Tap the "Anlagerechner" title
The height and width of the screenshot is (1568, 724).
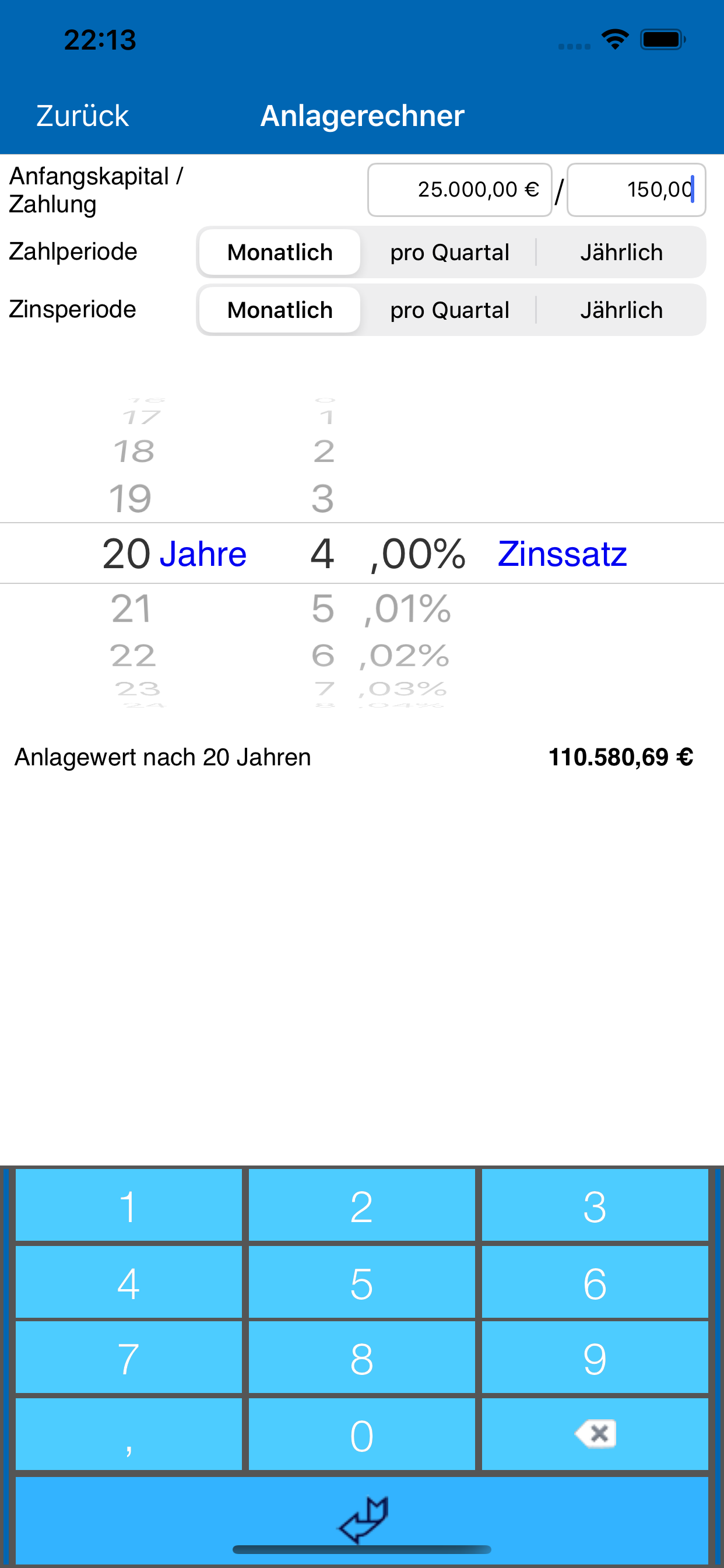click(x=361, y=115)
